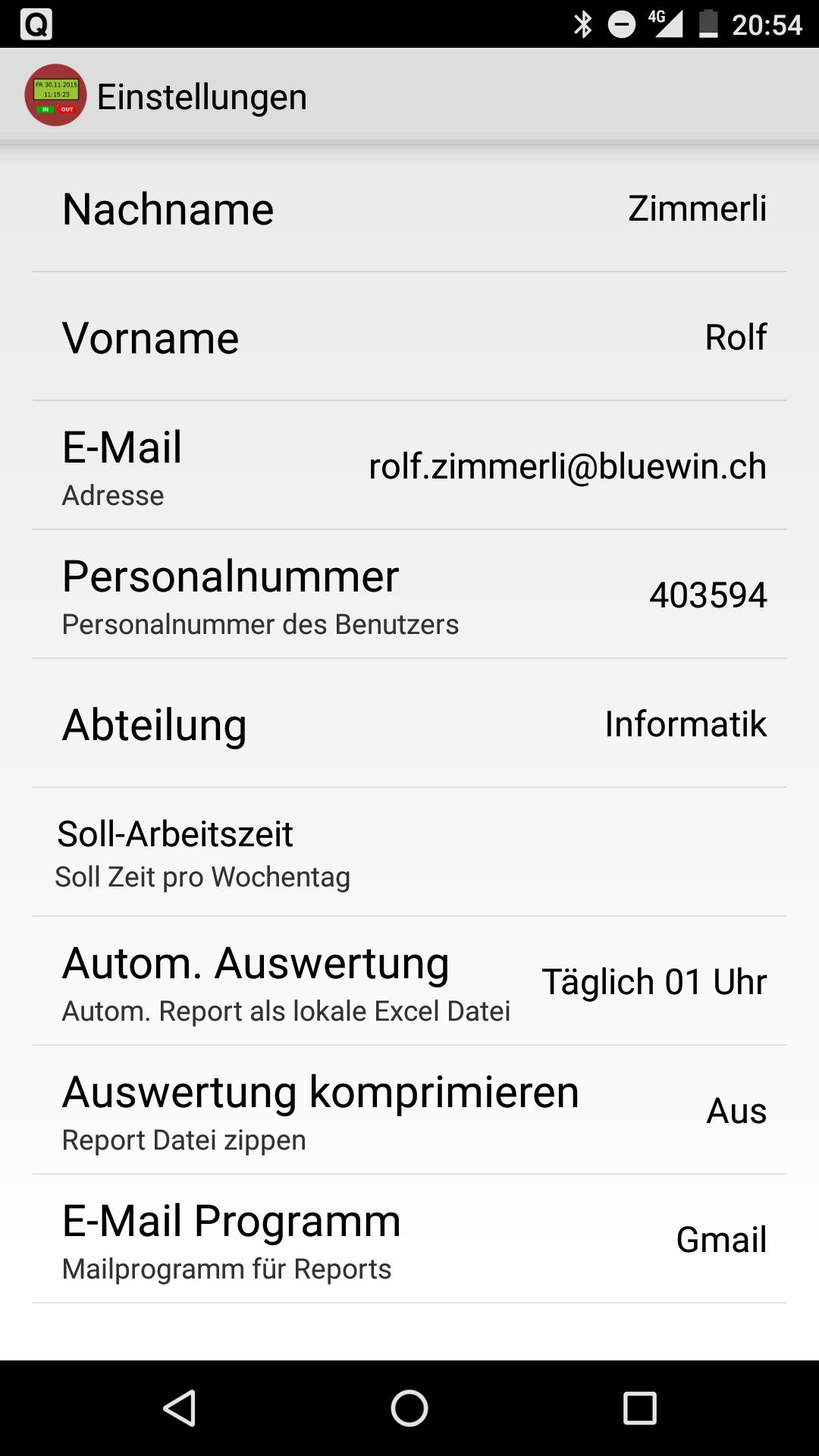Edit the Nachname setting
Screen dimensions: 819x1456
pos(409,208)
